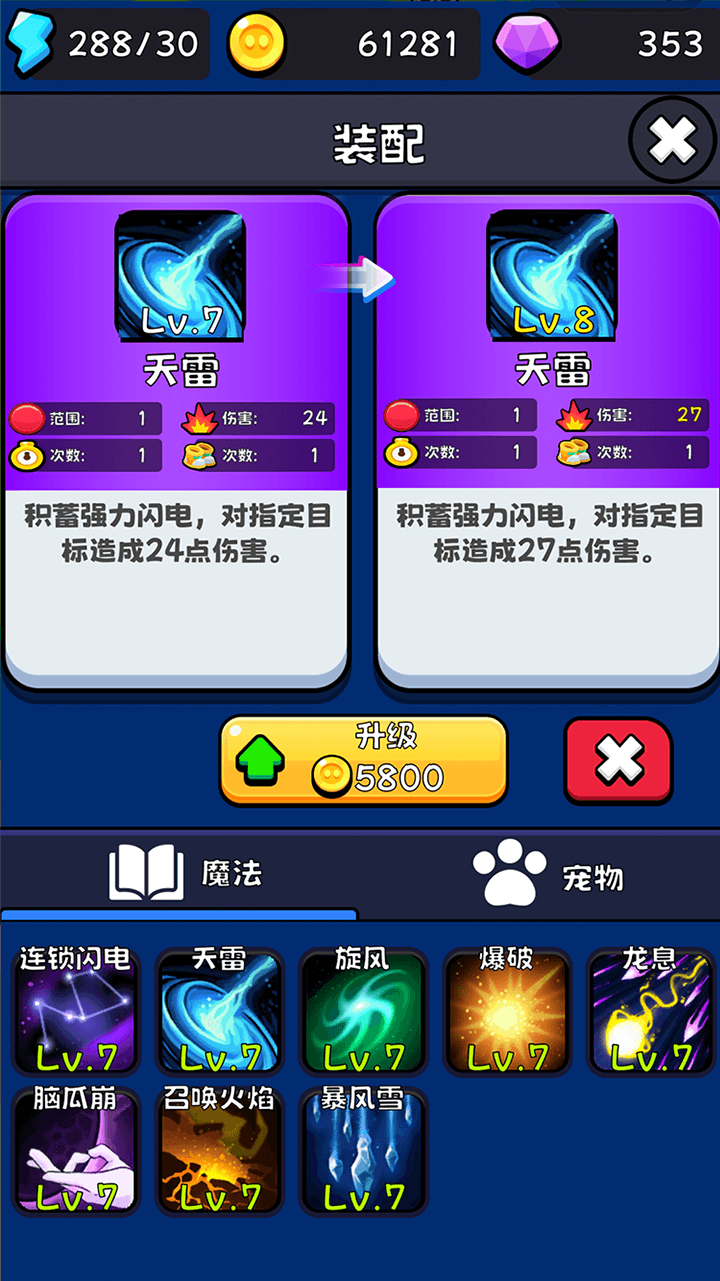
Task: Select the 天雷 spell in the grid
Action: coord(220,1012)
